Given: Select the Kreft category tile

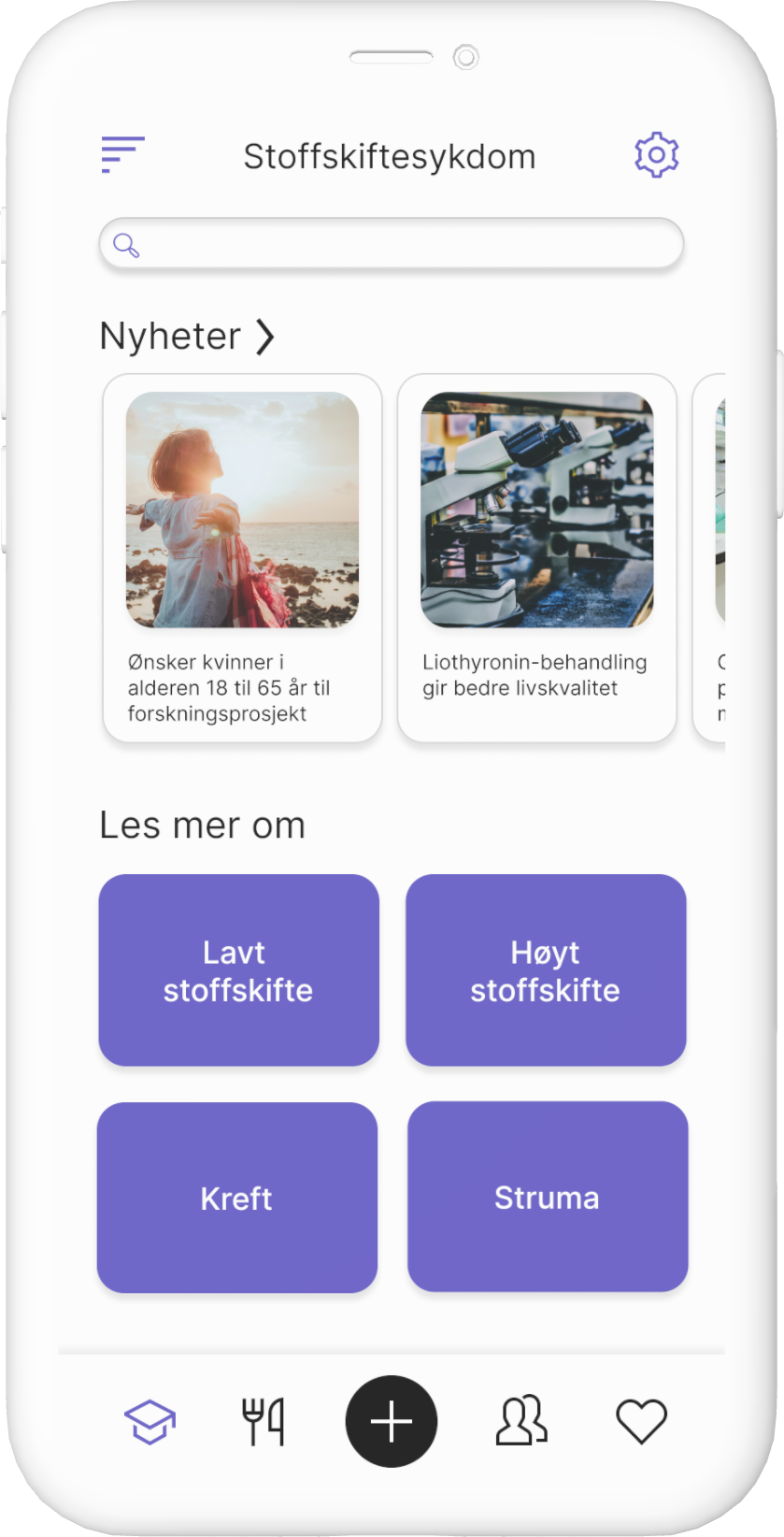Looking at the screenshot, I should tap(236, 1199).
